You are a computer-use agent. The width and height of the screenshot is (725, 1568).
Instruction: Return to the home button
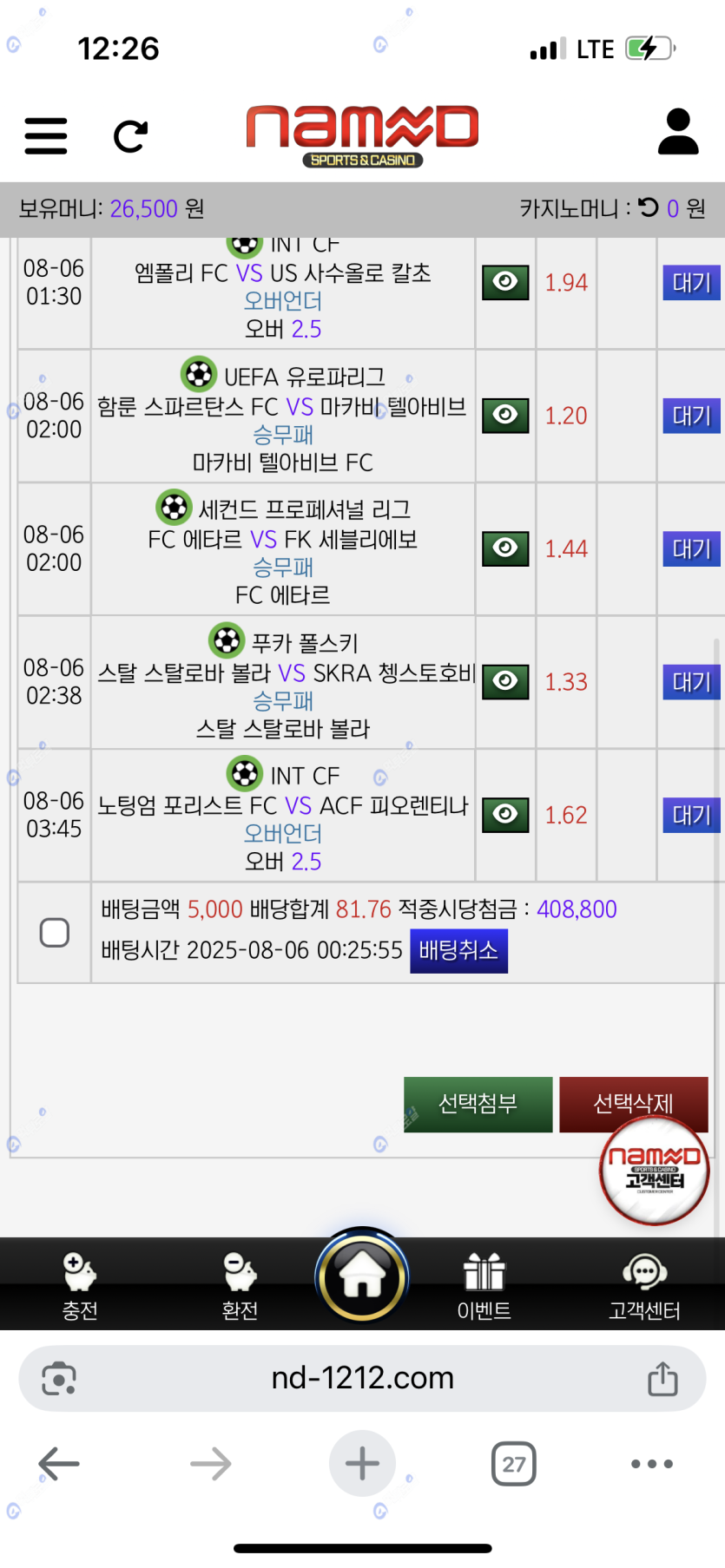tap(362, 1278)
